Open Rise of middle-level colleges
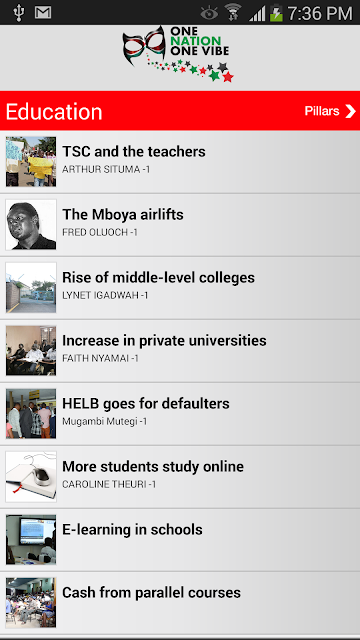Image resolution: width=360 pixels, height=640 pixels. tap(180, 288)
